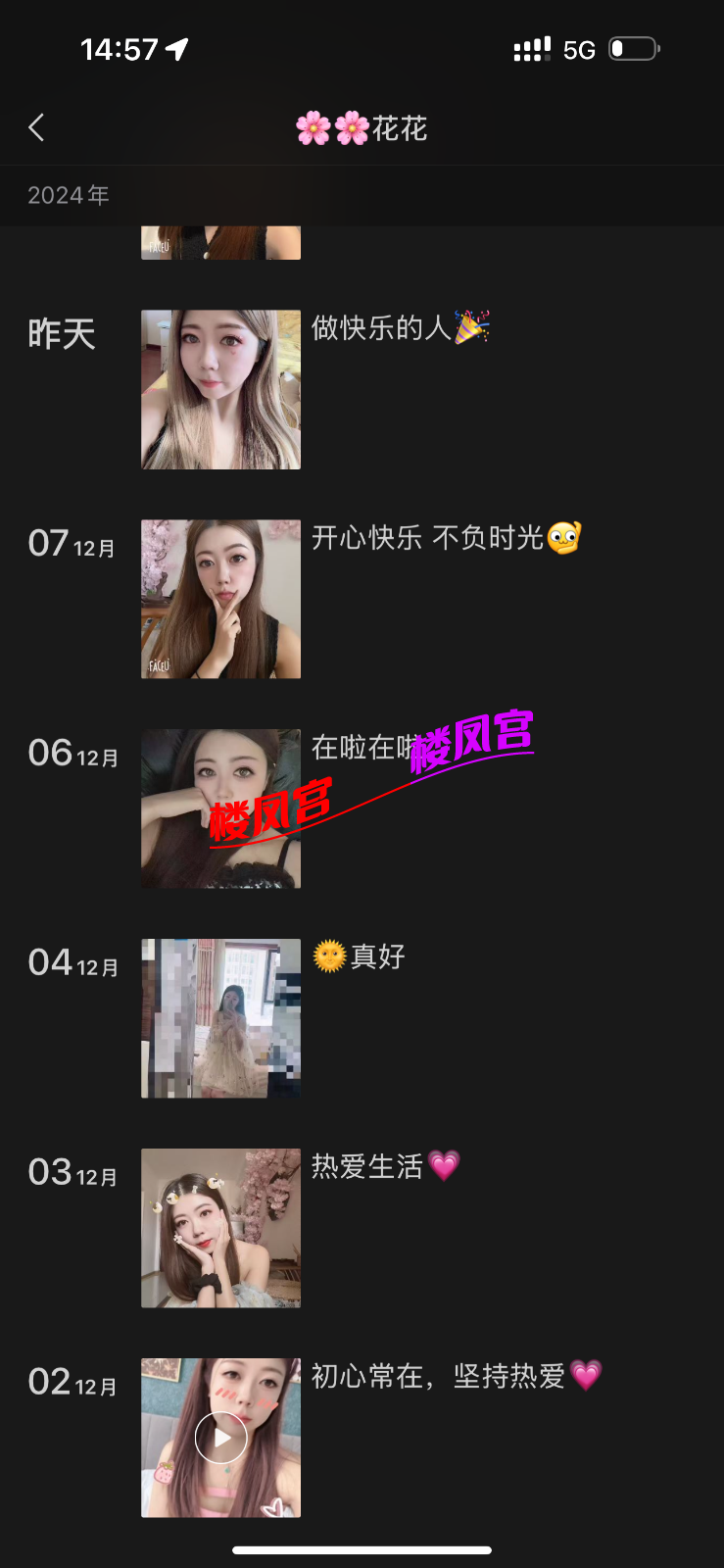
Task: Go back using the top-left arrow
Action: coord(36,127)
